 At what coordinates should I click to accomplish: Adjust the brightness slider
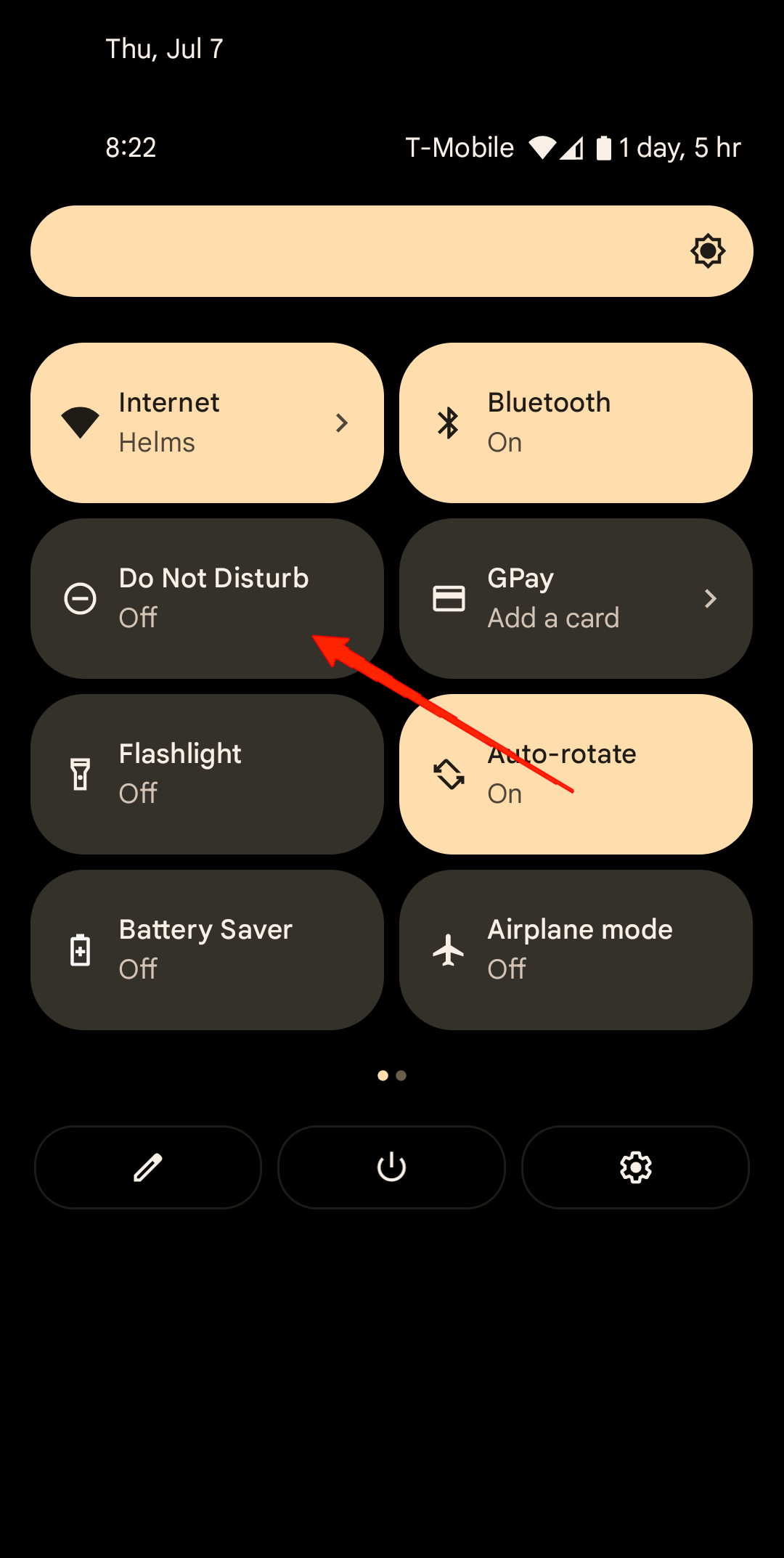327,250
